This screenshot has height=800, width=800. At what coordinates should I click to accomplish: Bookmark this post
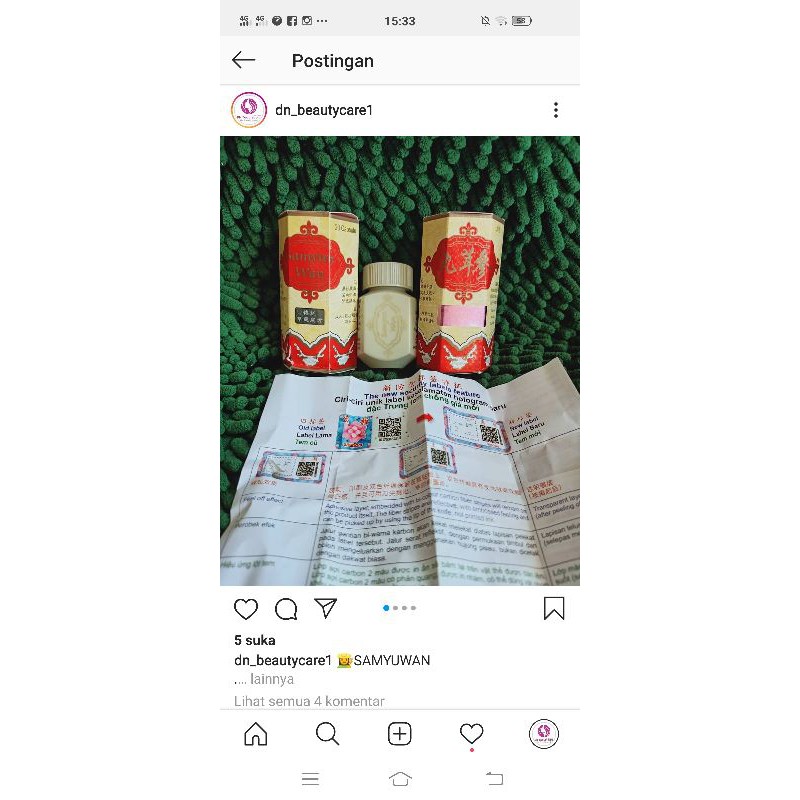[554, 608]
